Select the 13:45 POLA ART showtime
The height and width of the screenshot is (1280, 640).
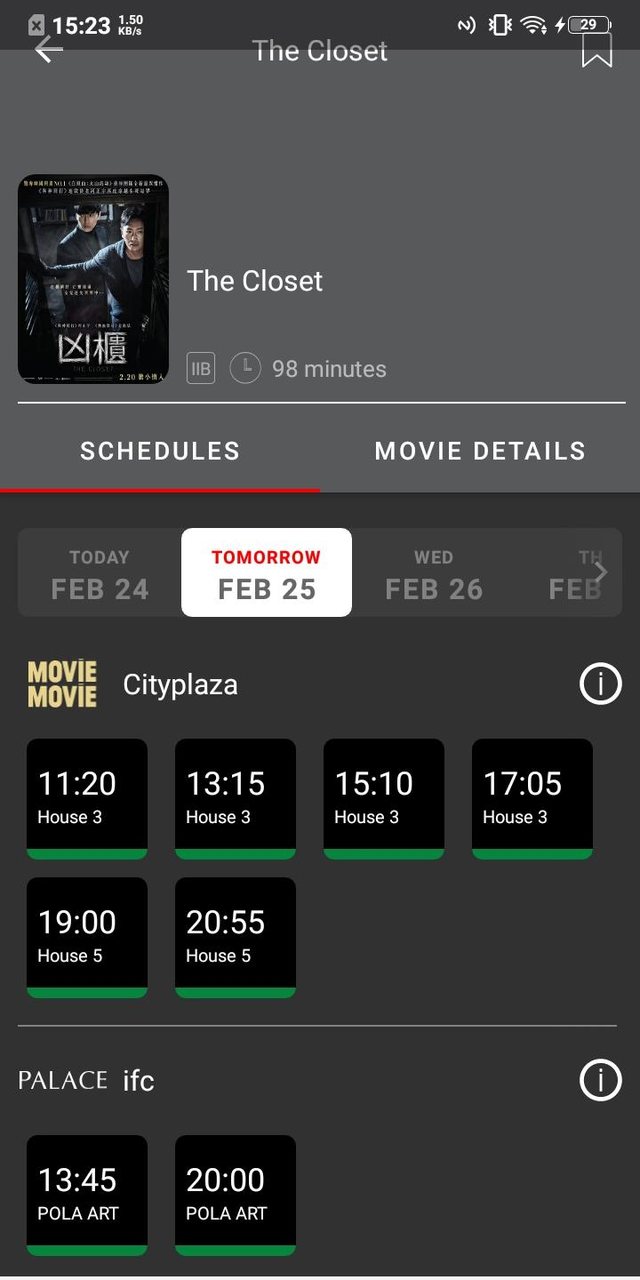[87, 1194]
